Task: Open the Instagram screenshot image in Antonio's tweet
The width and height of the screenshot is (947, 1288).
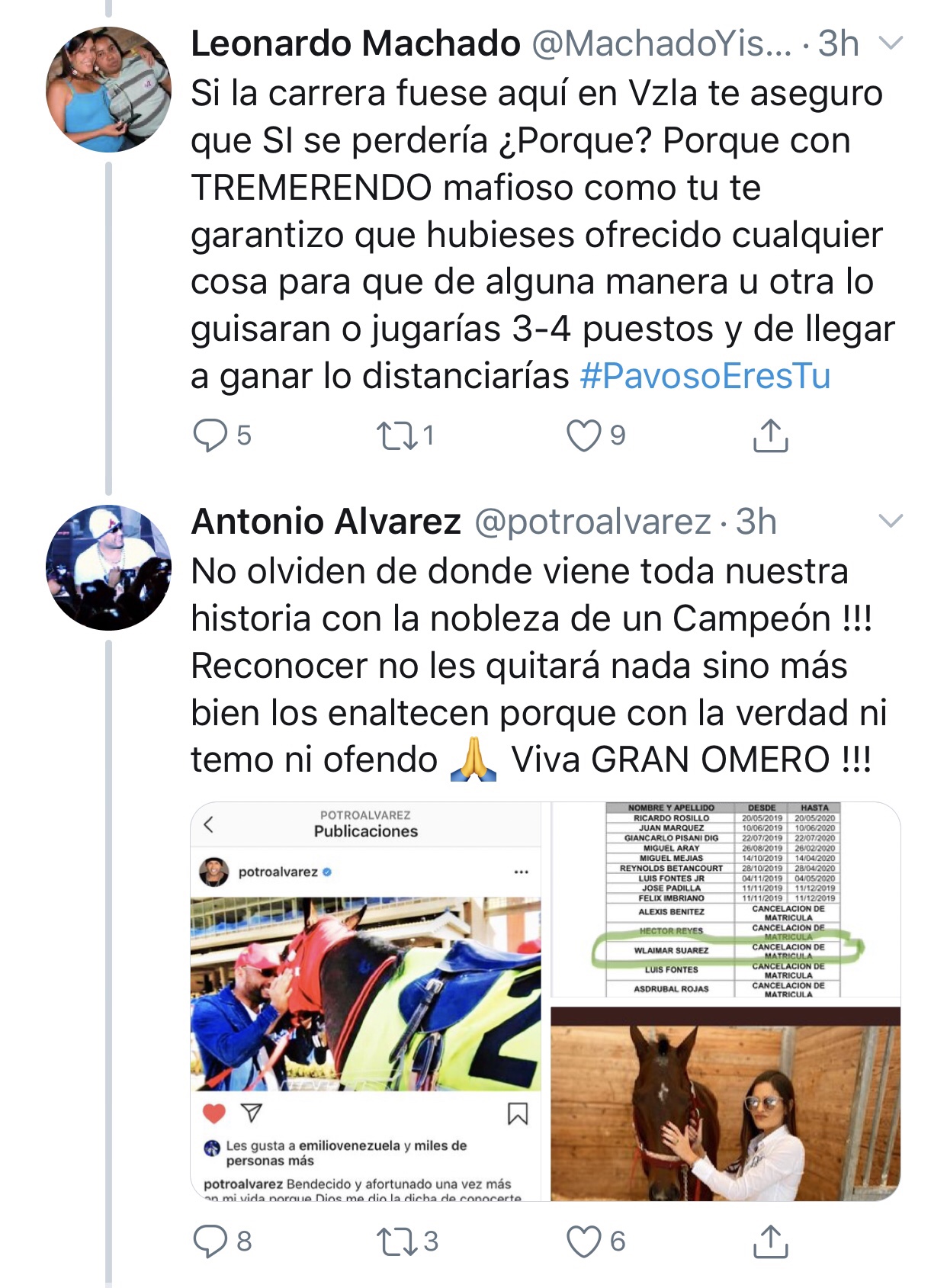Action: (x=366, y=1001)
